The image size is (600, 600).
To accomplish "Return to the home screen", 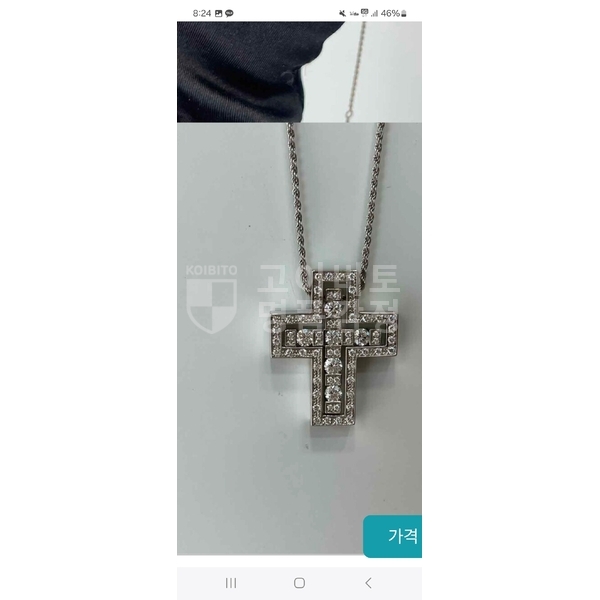I will pos(299,582).
